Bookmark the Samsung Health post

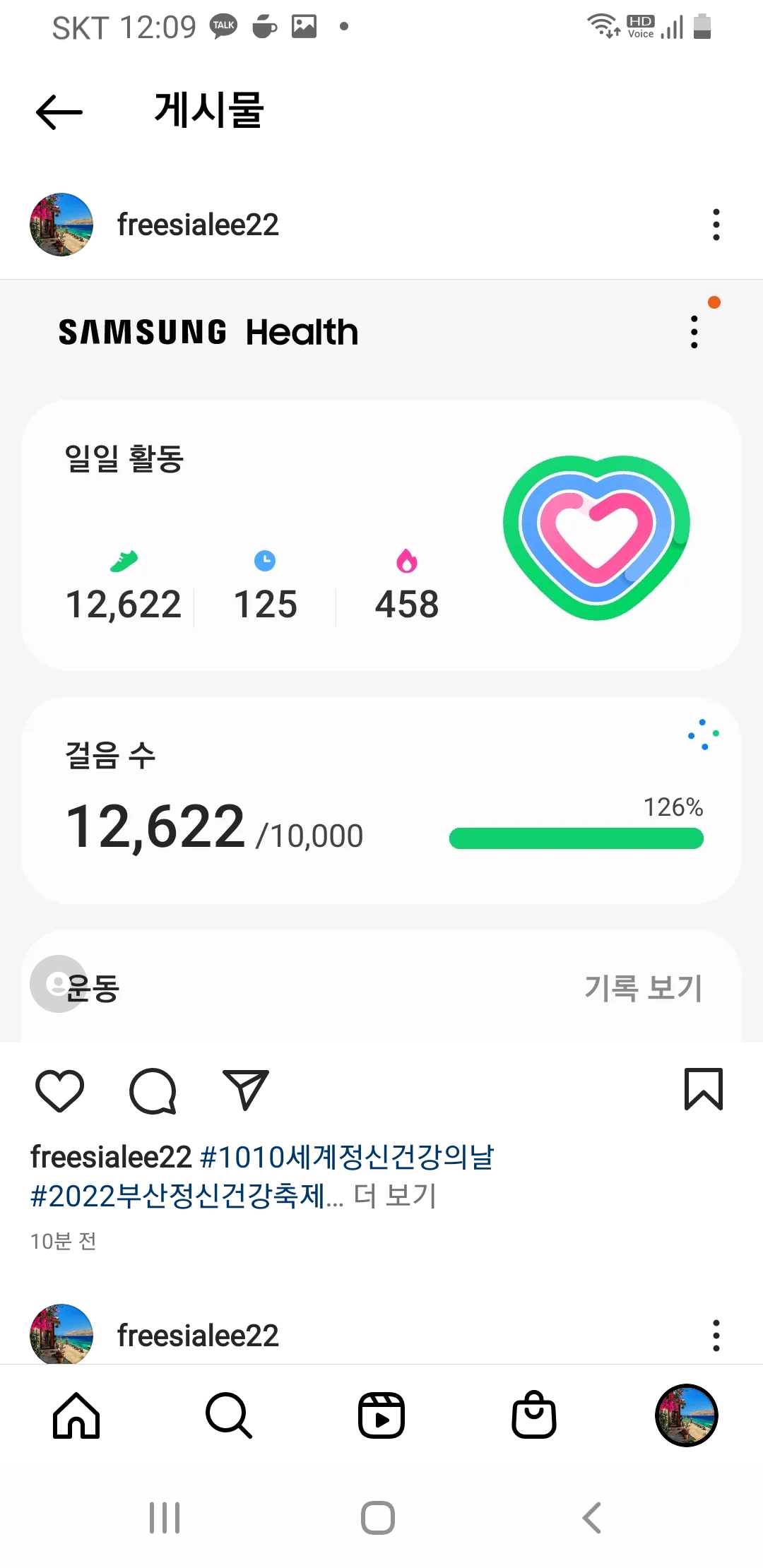pos(703,1089)
